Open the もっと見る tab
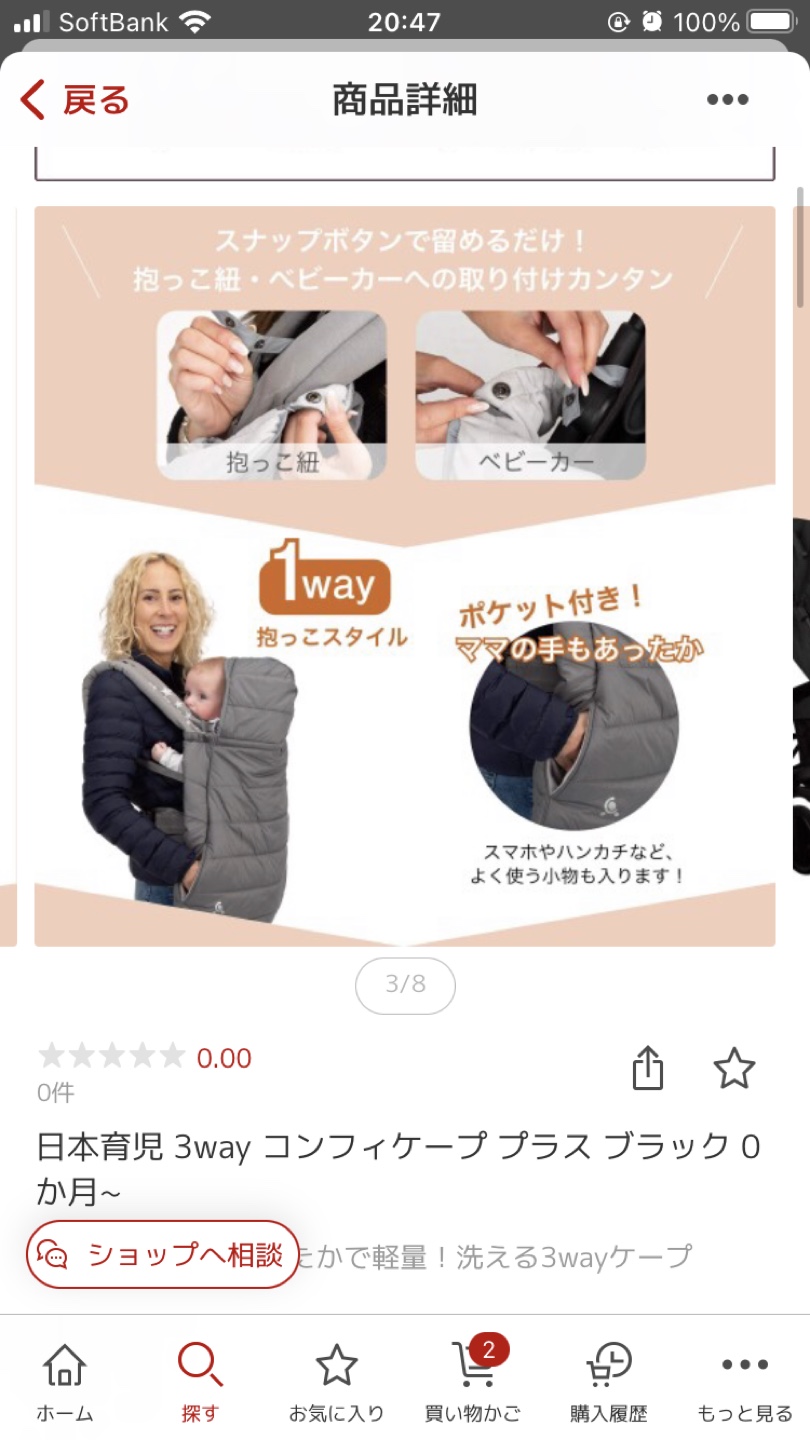 click(x=745, y=1383)
